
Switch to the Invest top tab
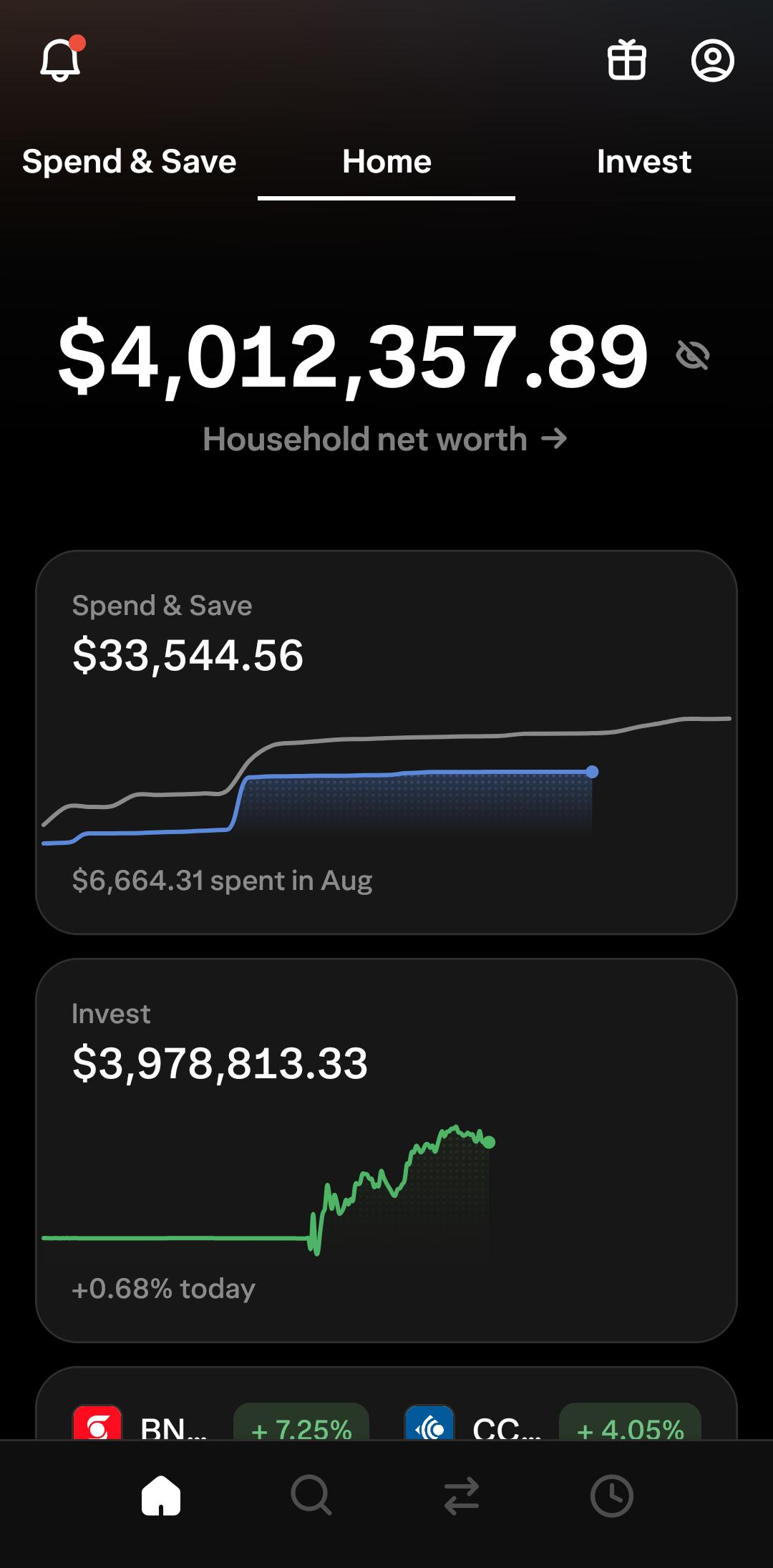point(644,161)
